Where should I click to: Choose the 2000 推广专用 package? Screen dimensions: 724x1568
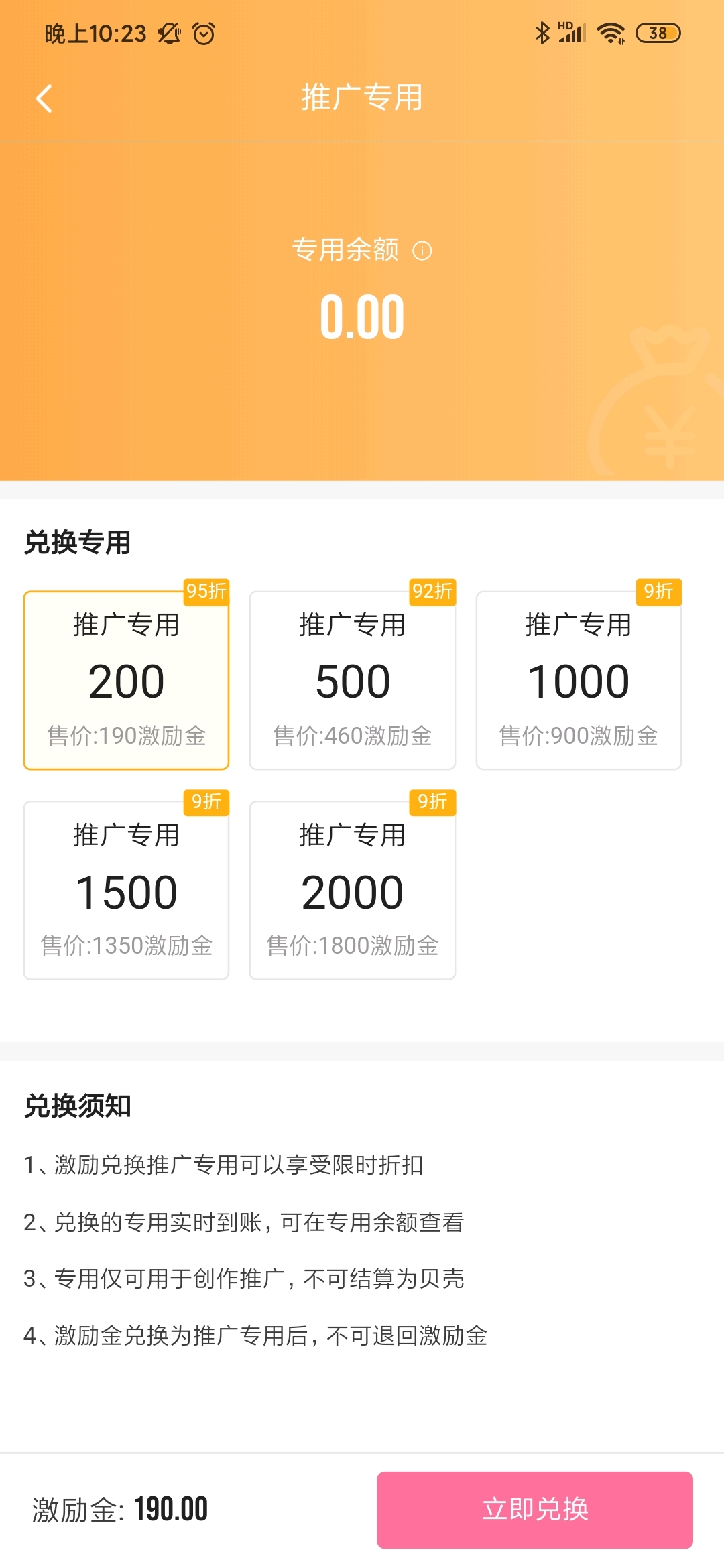pos(353,891)
